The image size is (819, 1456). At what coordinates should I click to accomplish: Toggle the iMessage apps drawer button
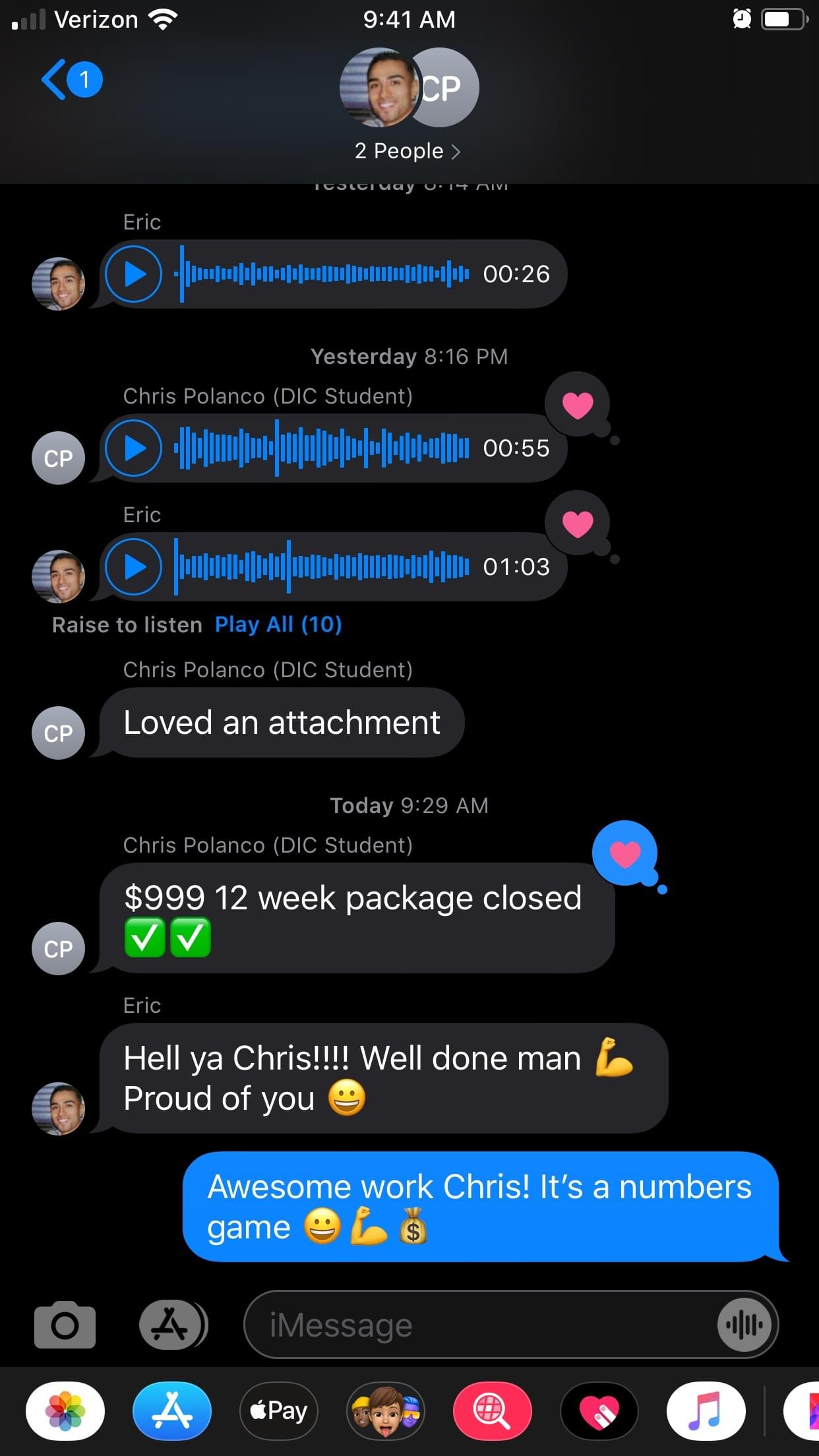[171, 1325]
